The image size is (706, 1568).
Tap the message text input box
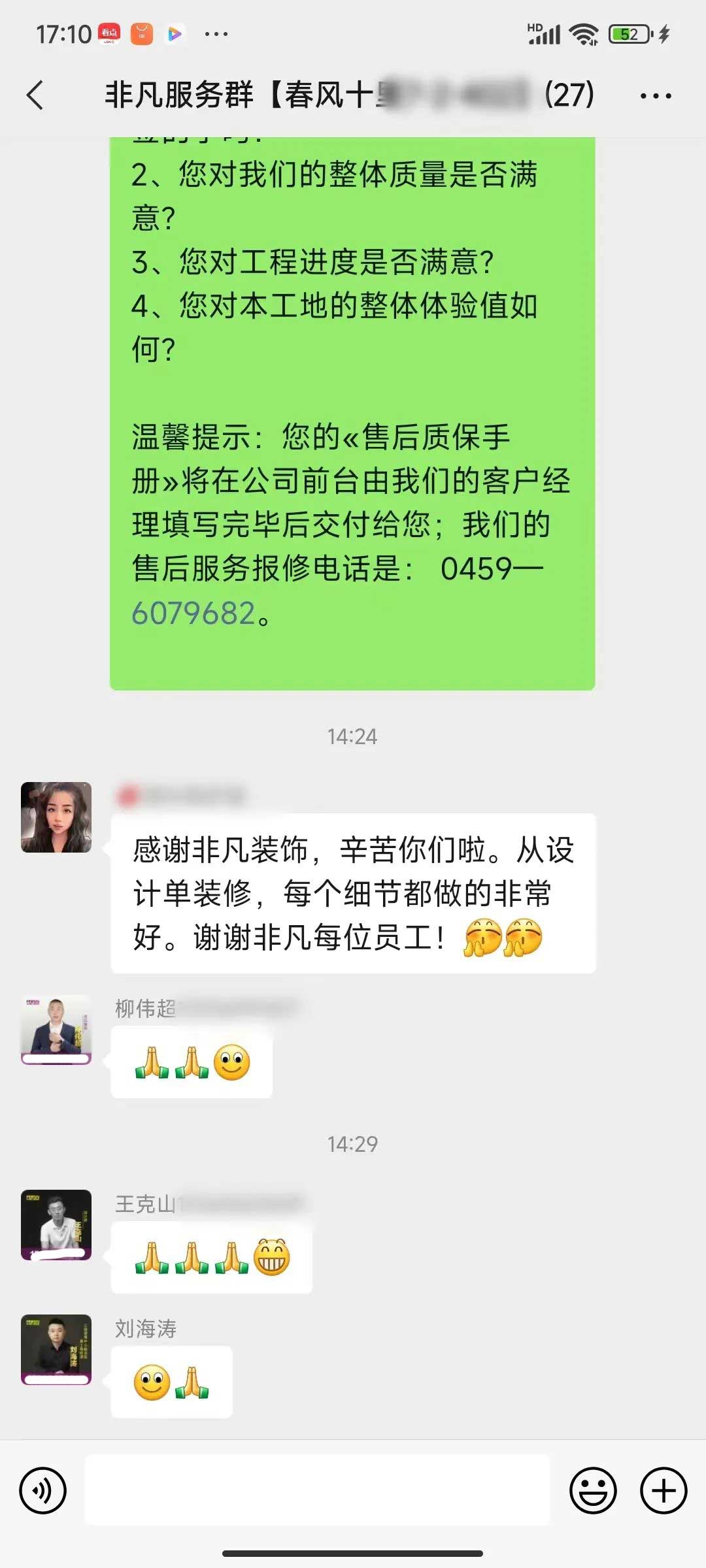pos(317,1490)
